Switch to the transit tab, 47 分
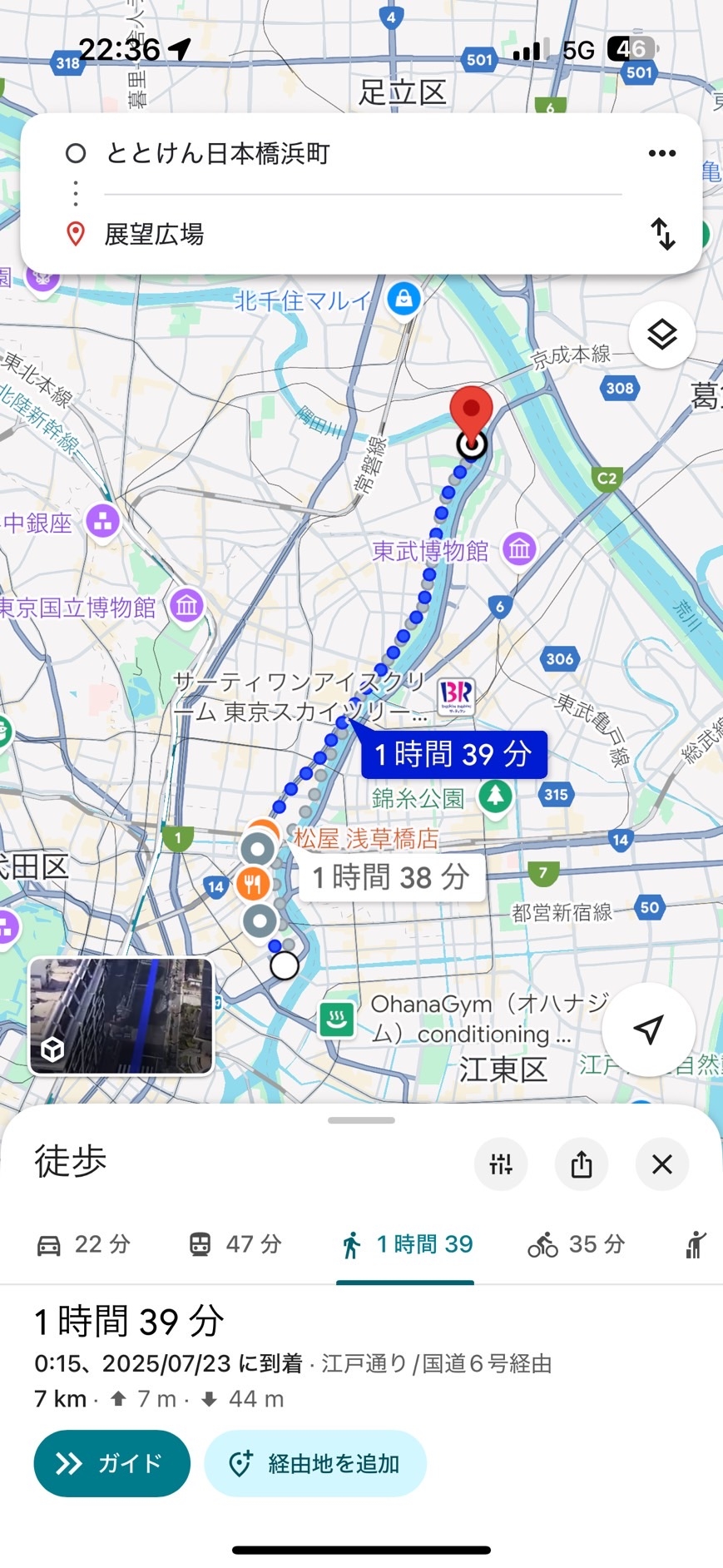 click(235, 1244)
